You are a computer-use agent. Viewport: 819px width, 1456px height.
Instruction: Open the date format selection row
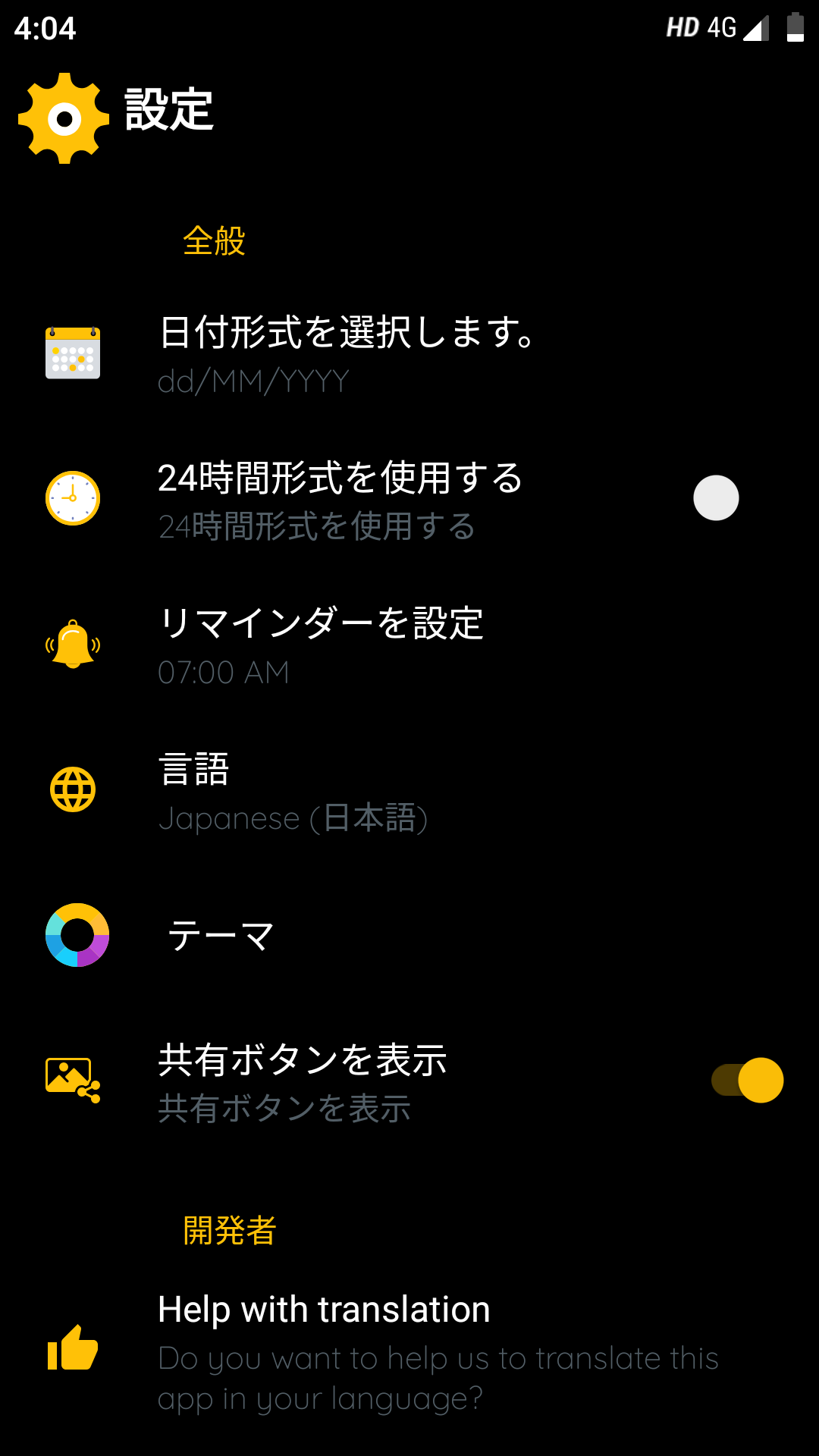[409, 354]
